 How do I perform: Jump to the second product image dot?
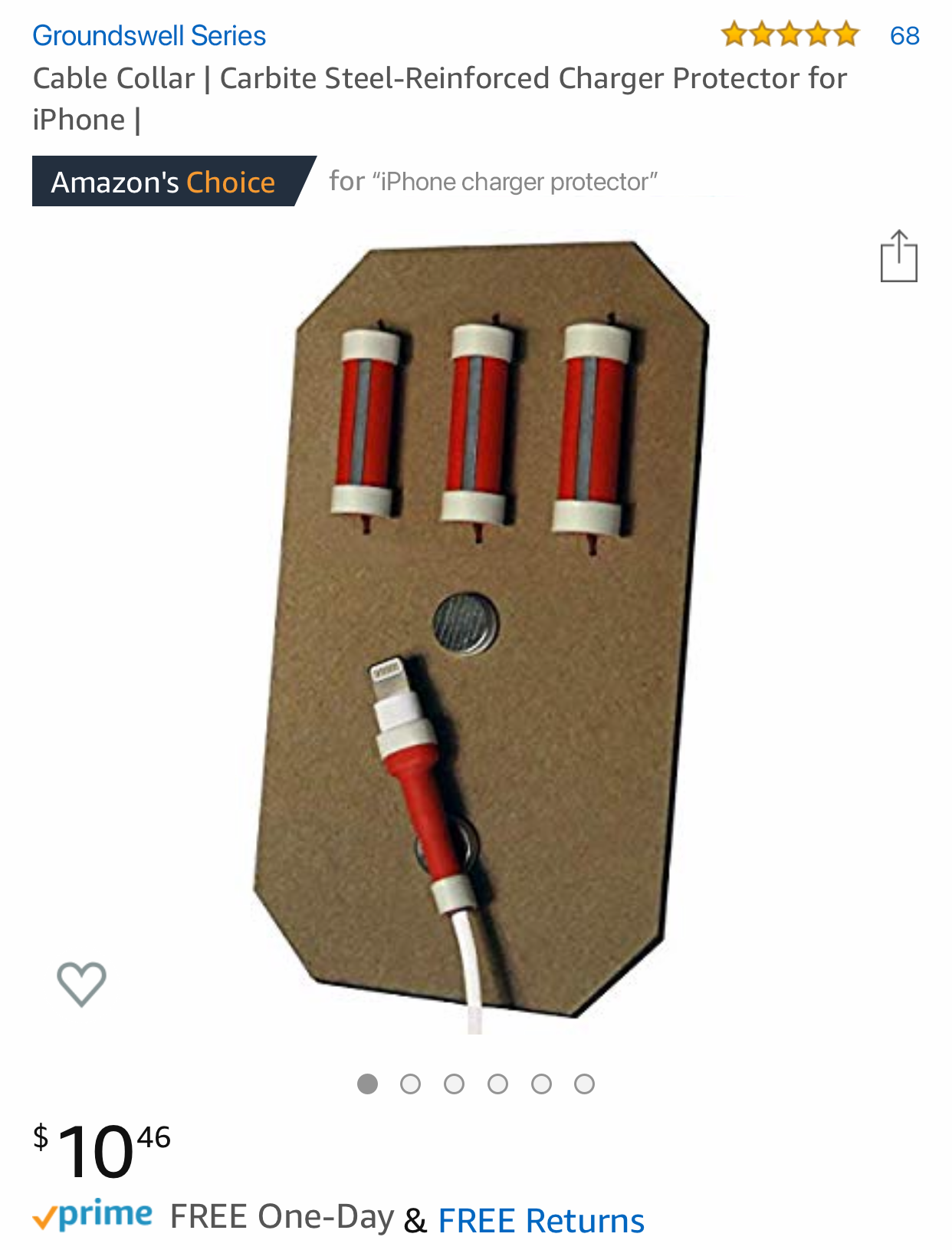411,1084
